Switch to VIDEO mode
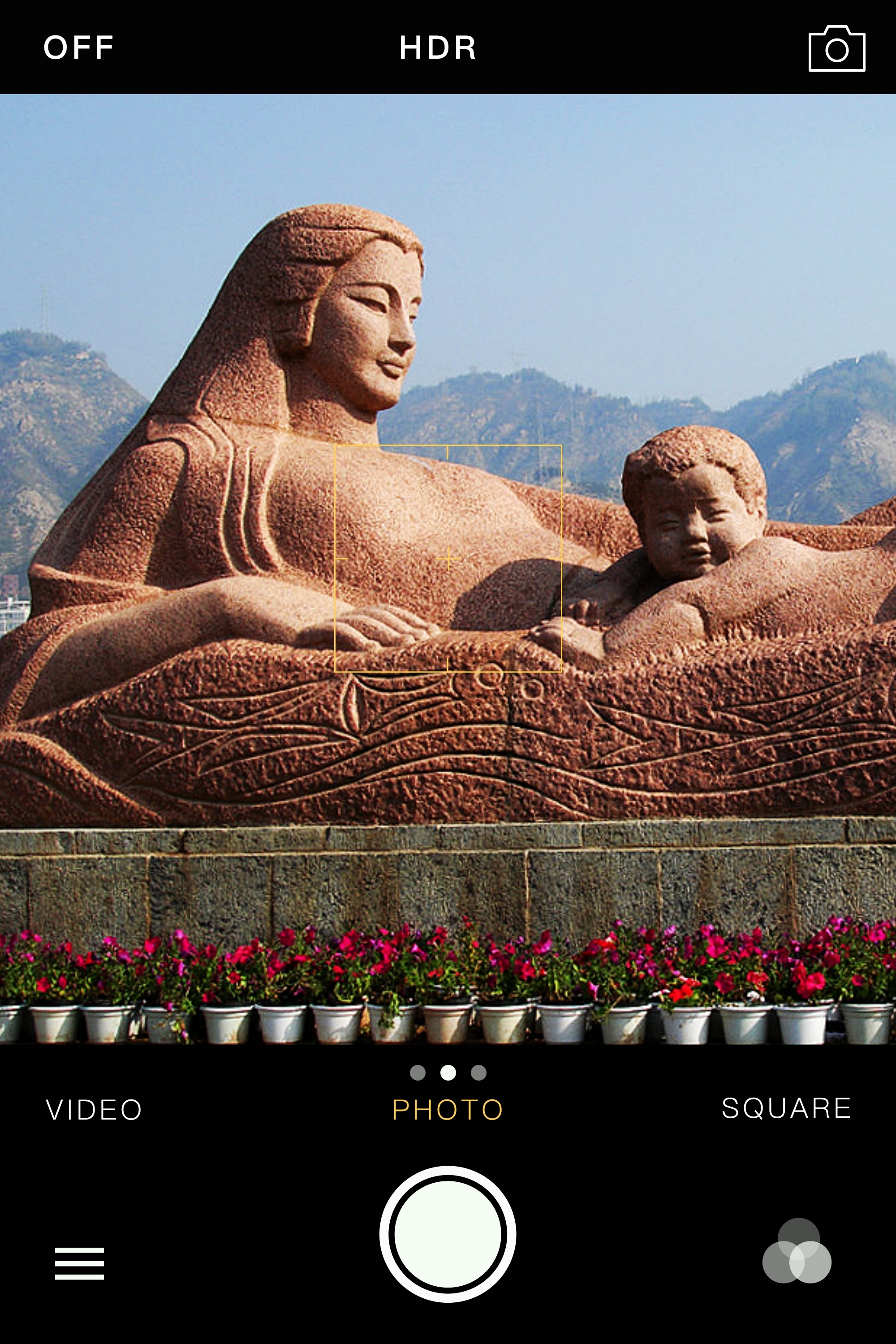The image size is (896, 1344). pos(94,1110)
